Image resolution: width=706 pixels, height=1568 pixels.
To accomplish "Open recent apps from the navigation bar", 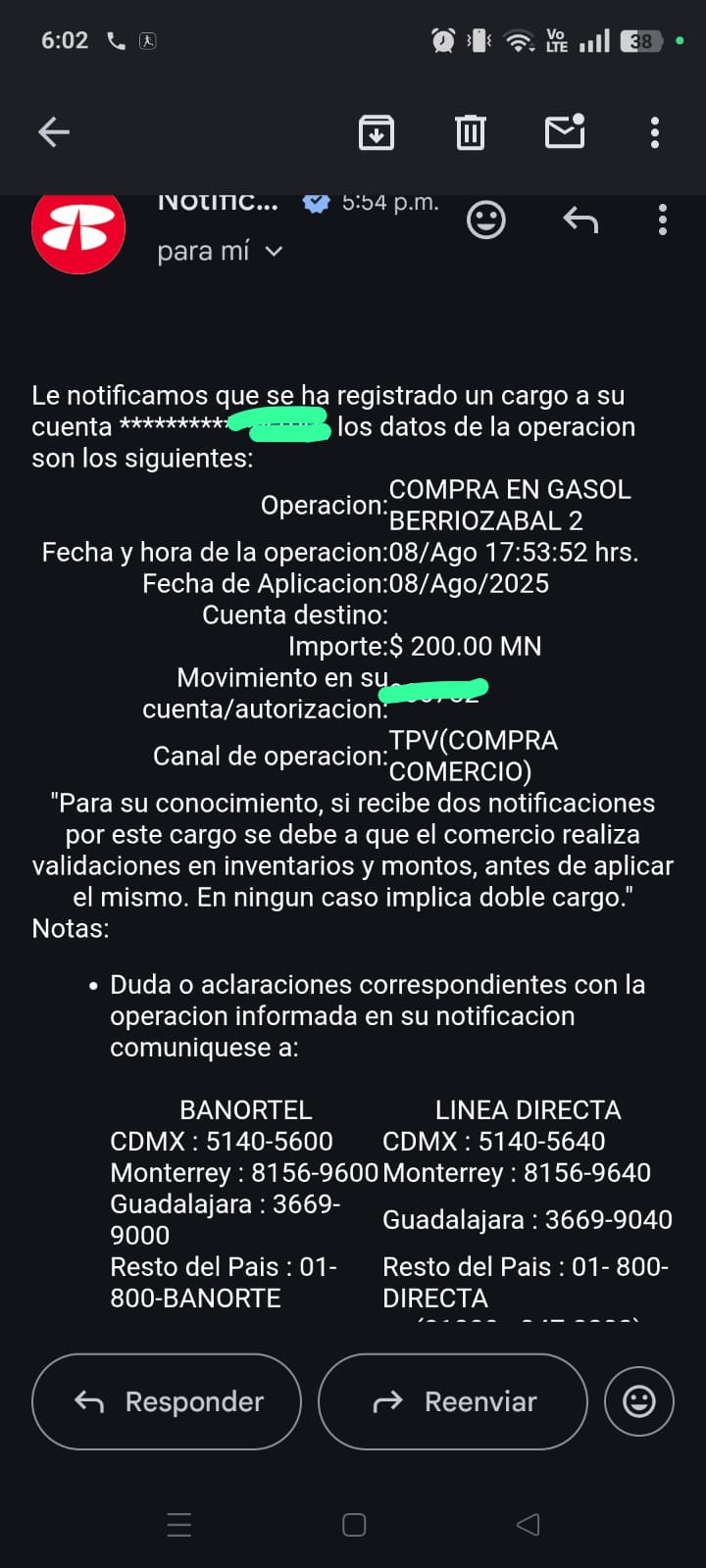I will pyautogui.click(x=179, y=1524).
